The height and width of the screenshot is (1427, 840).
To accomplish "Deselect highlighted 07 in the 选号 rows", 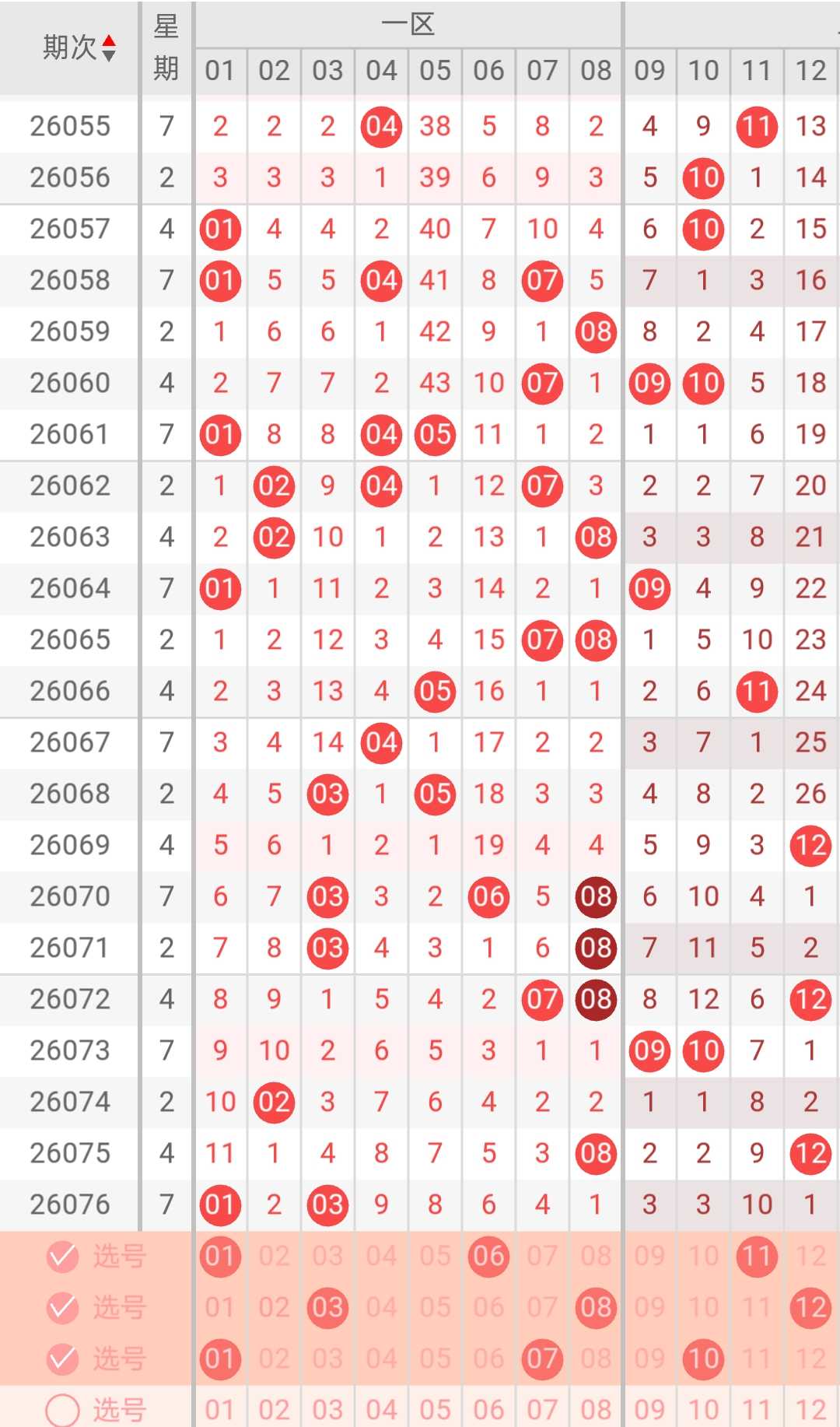I will tap(542, 1359).
